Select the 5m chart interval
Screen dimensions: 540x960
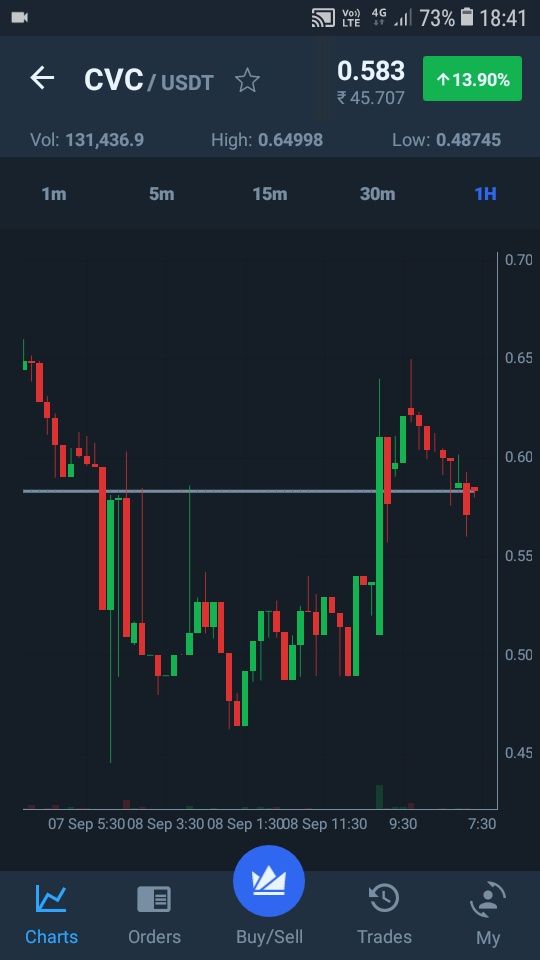click(x=162, y=194)
